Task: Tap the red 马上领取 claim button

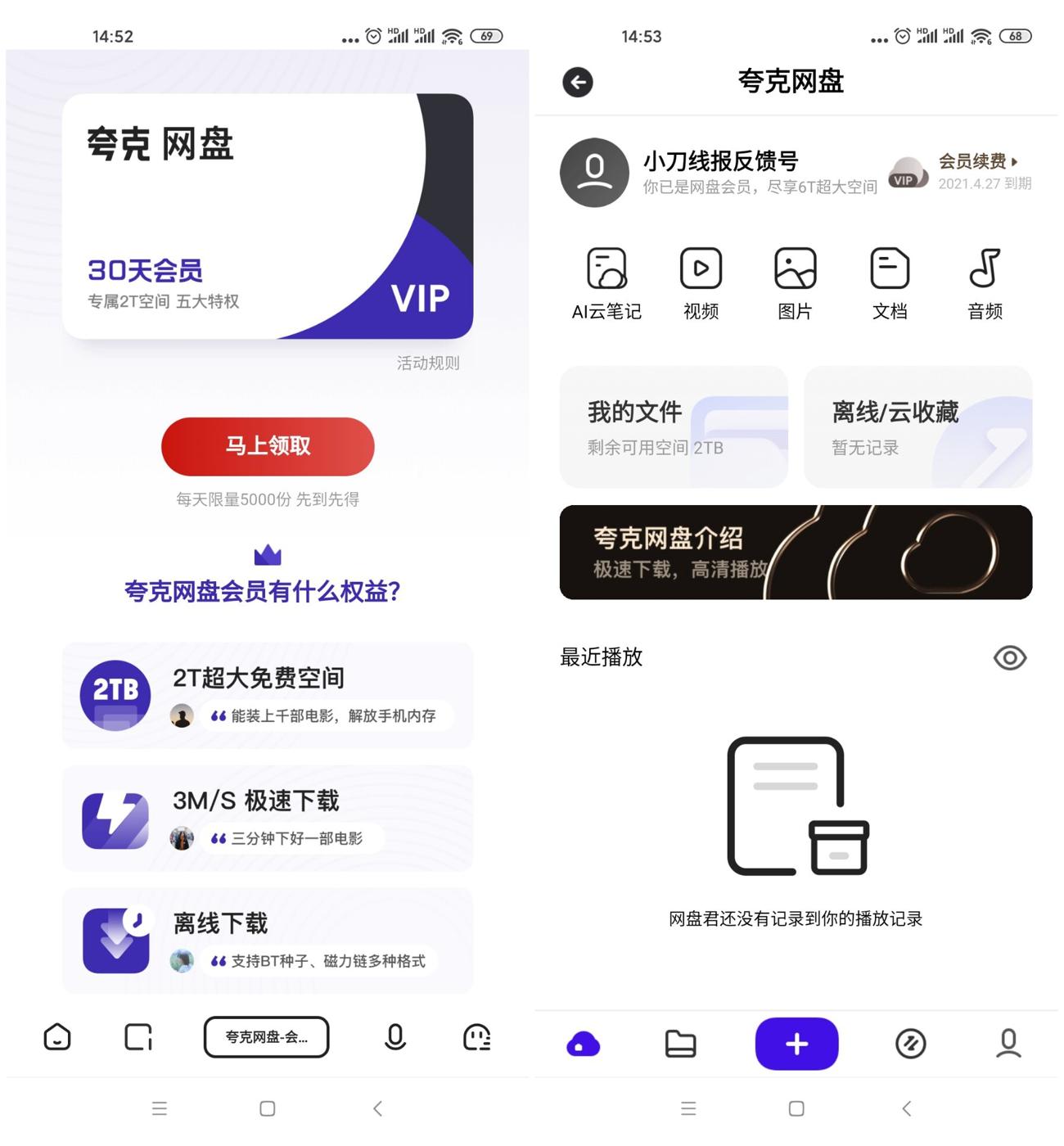Action: (x=267, y=446)
